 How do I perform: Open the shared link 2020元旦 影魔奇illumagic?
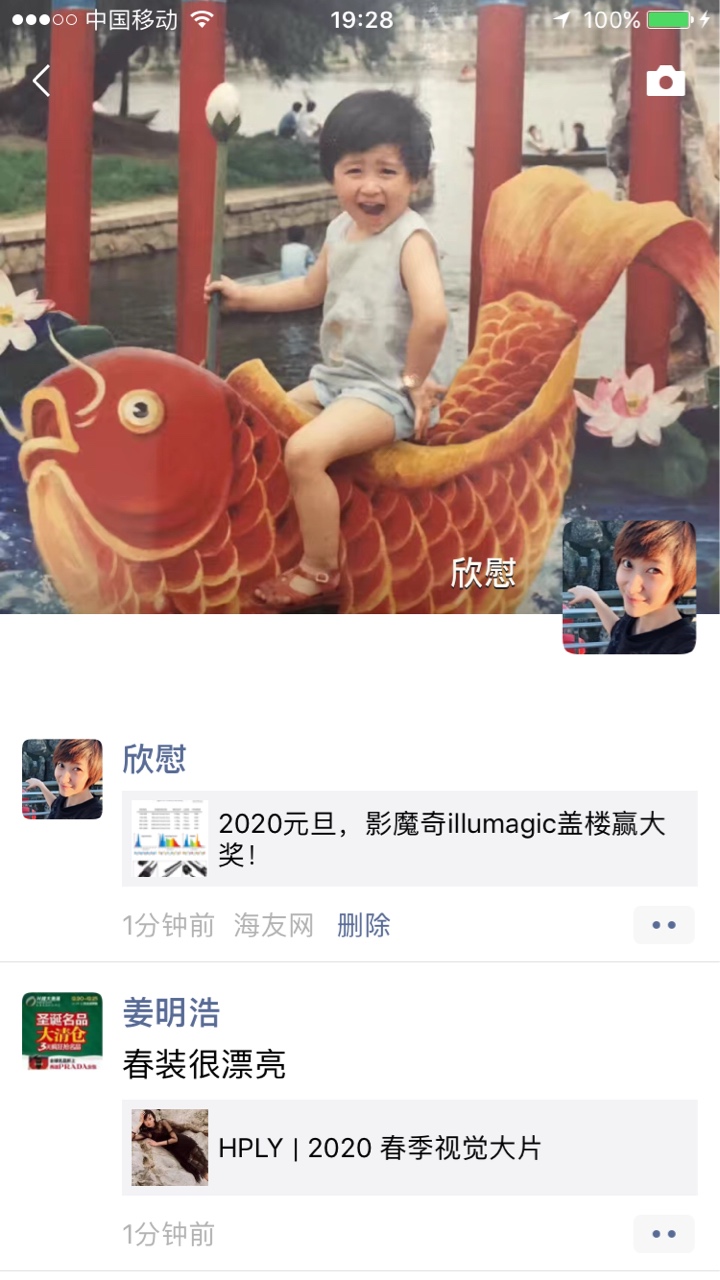[410, 838]
